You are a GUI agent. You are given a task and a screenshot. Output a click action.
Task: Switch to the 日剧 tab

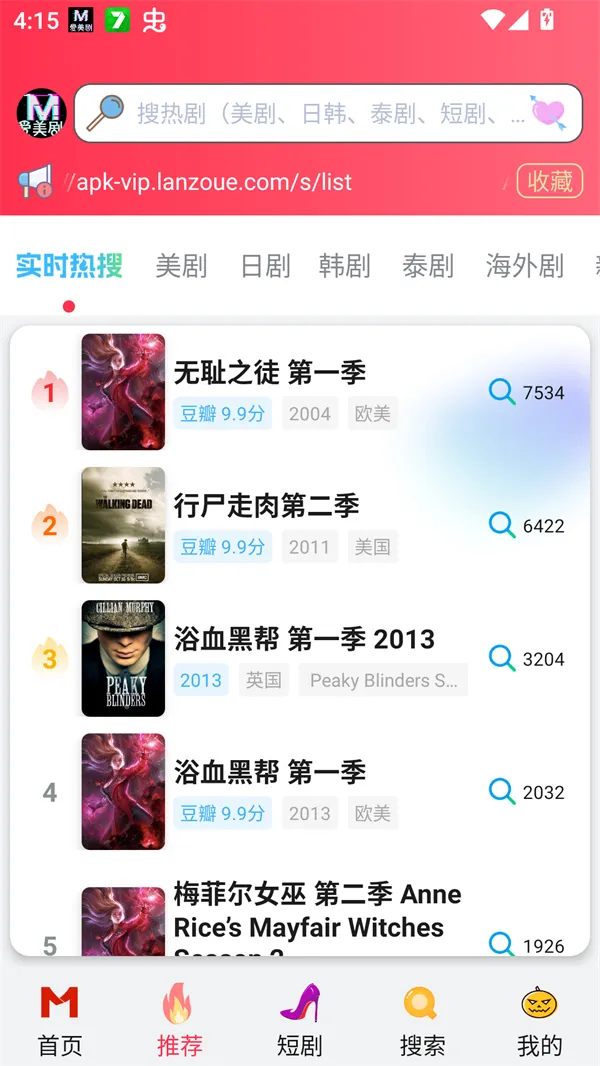[265, 266]
